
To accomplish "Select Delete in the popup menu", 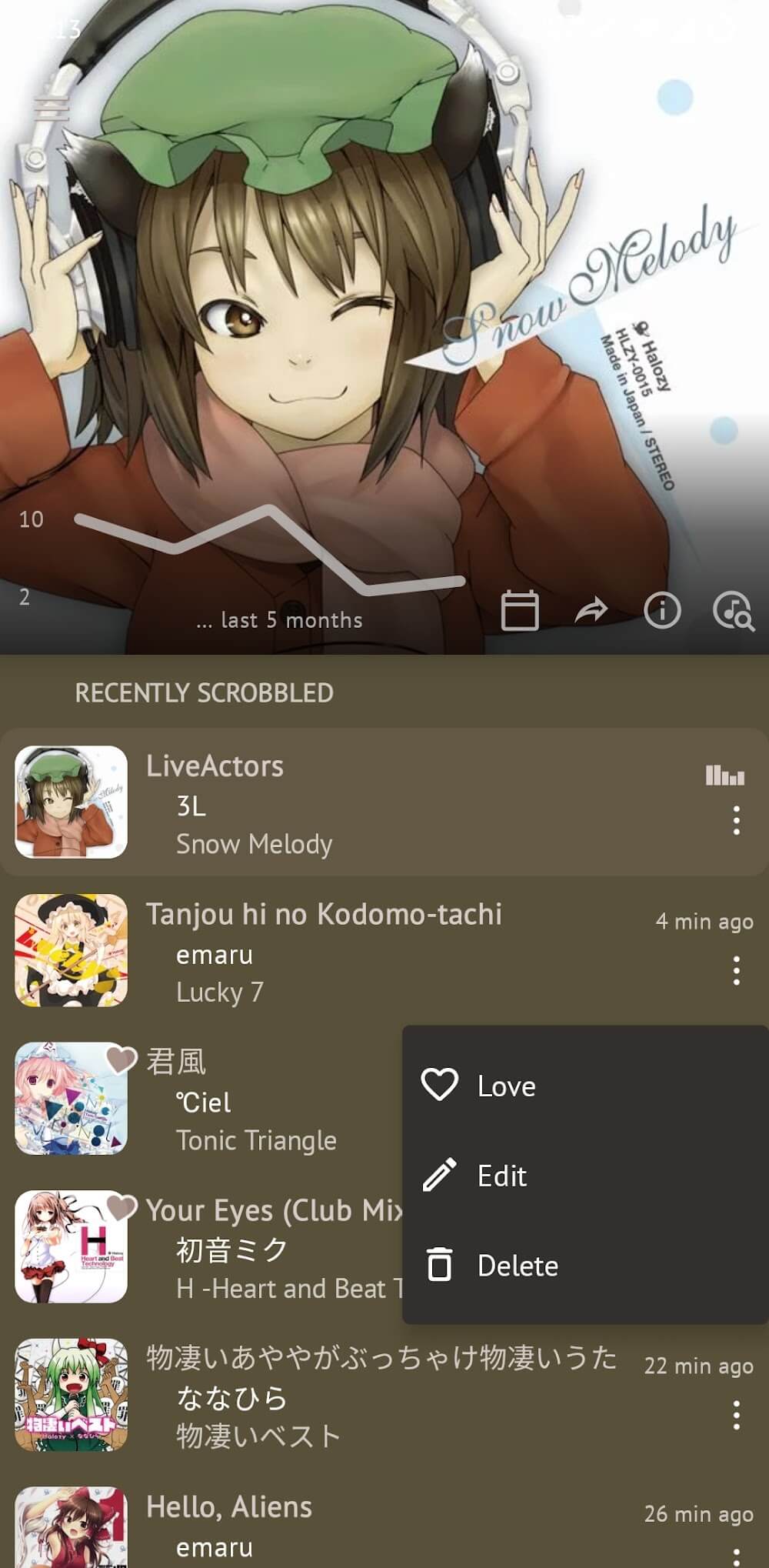I will coord(518,1266).
